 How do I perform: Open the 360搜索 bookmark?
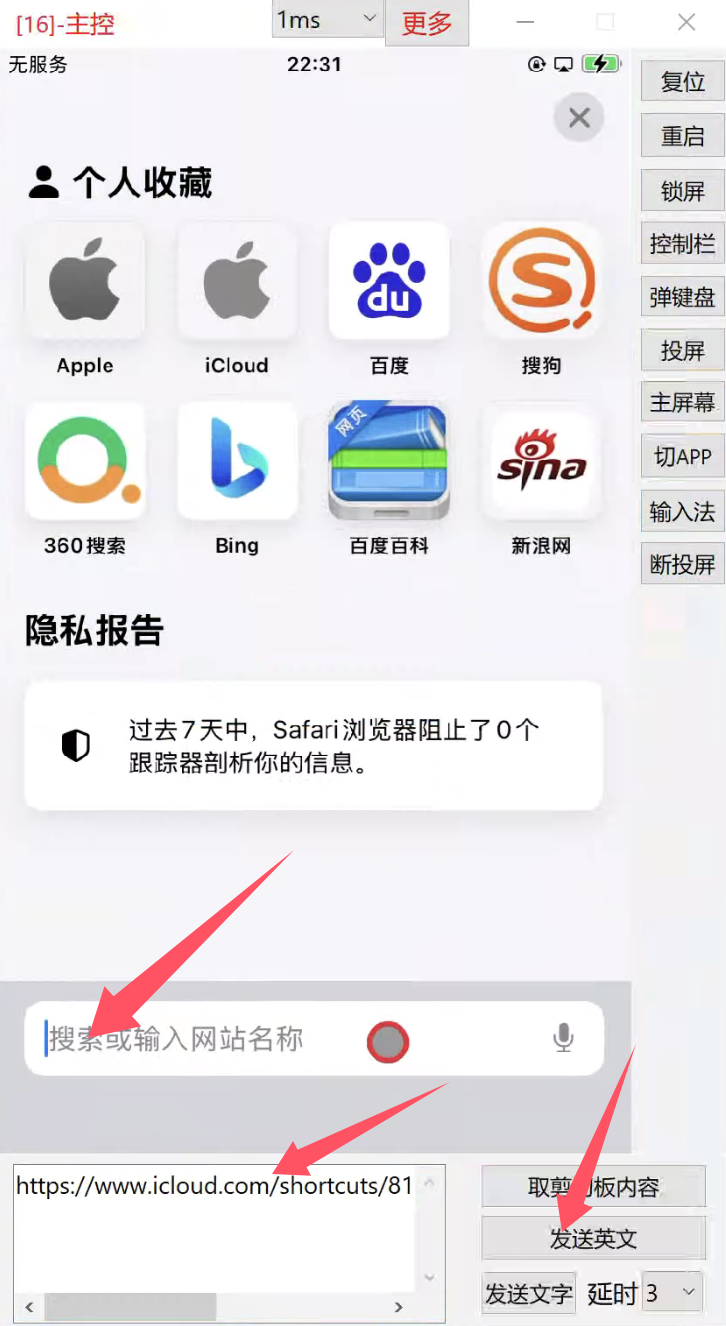(85, 461)
